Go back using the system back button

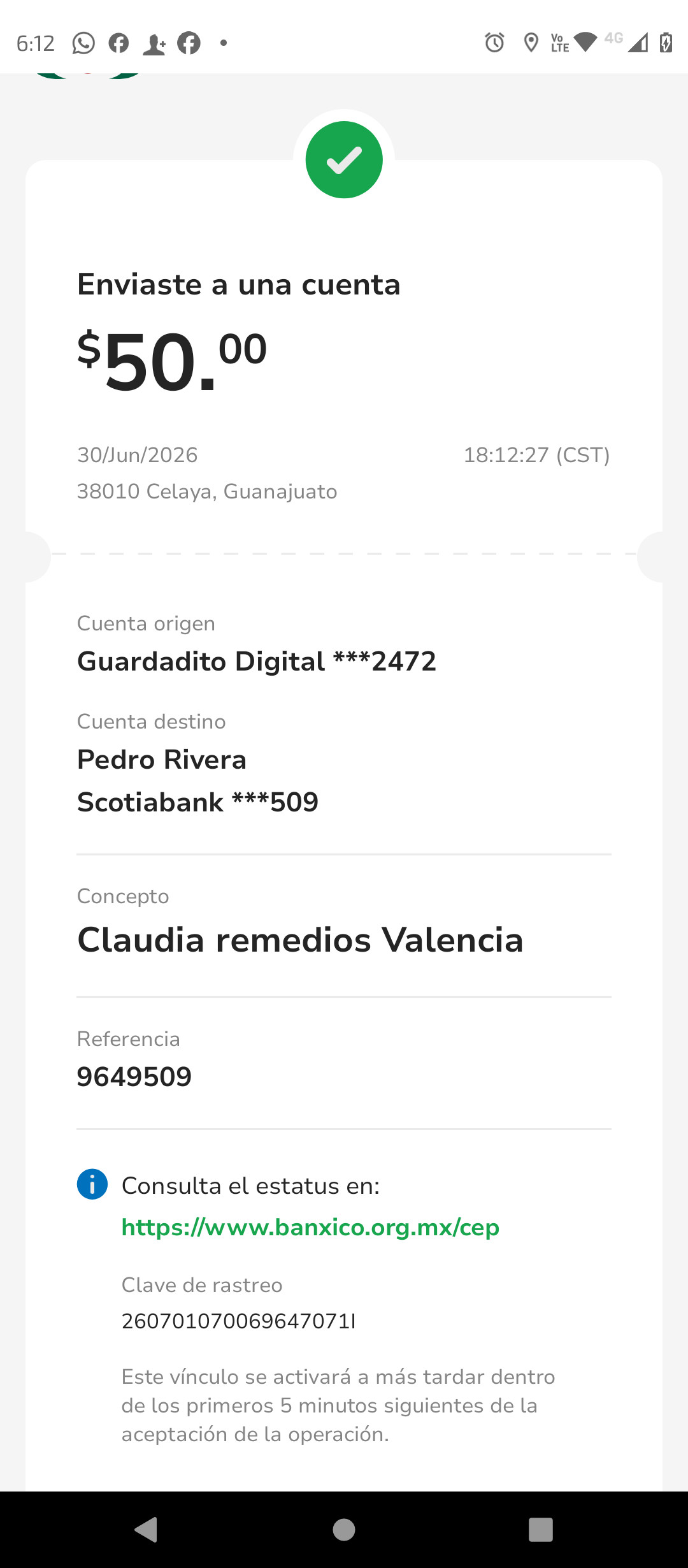147,1529
